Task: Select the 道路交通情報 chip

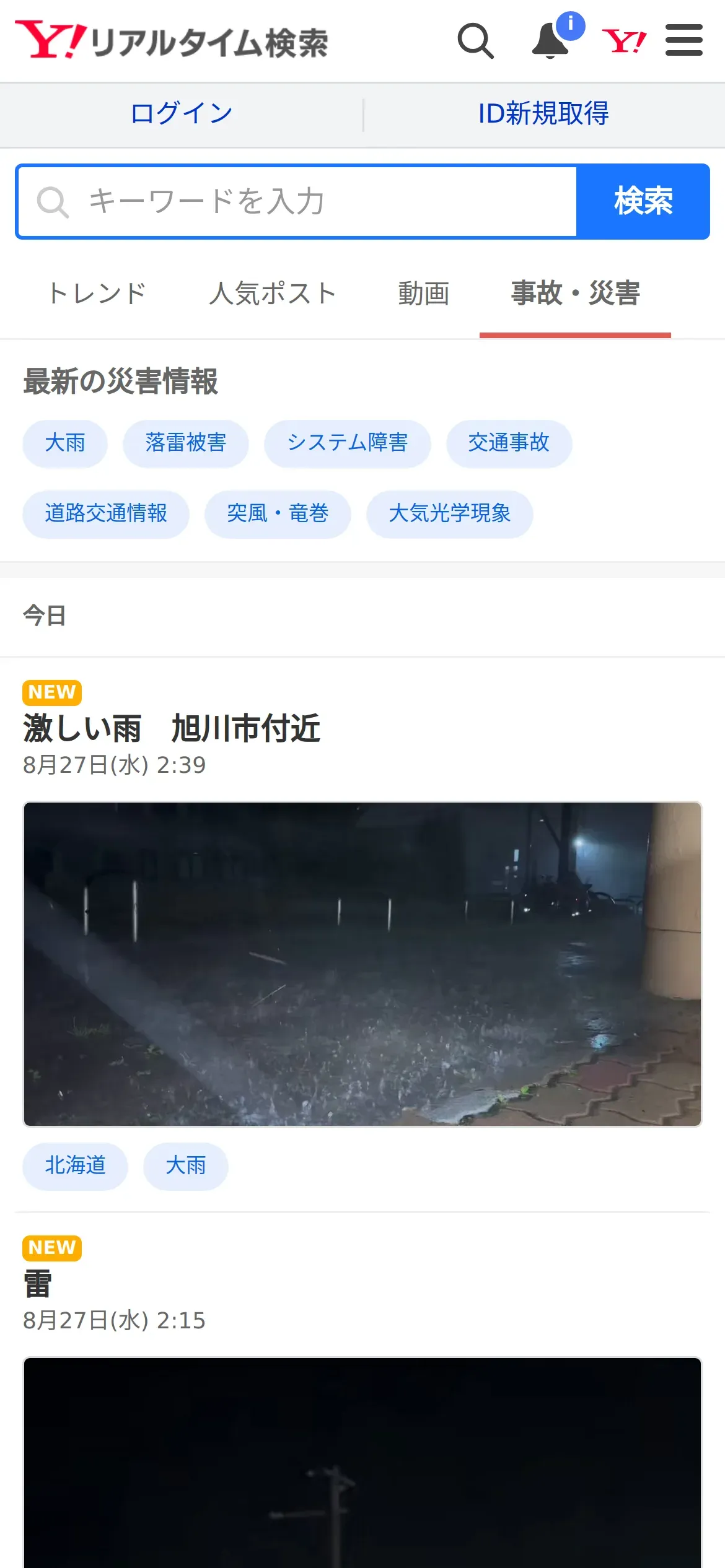Action: point(106,514)
